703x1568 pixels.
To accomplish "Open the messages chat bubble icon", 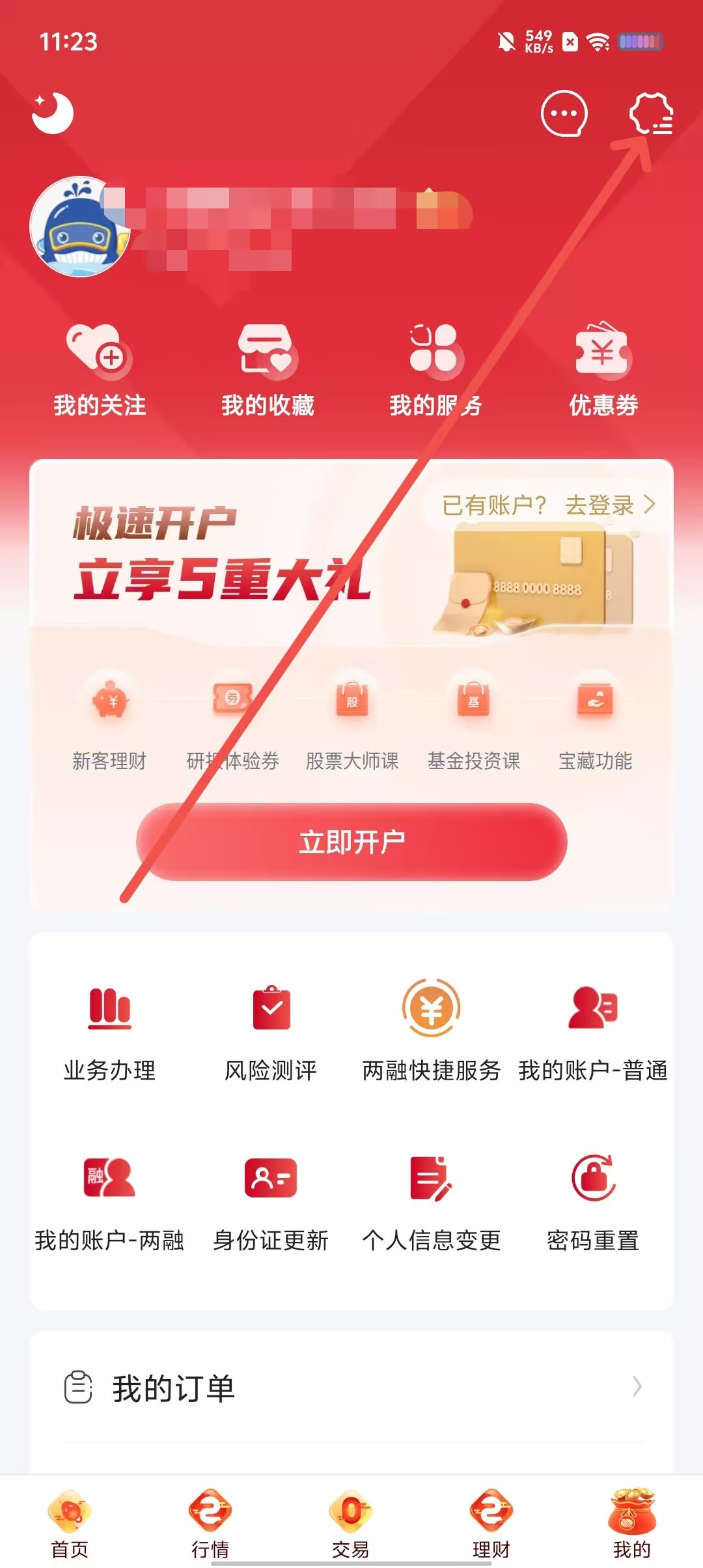I will 564,114.
